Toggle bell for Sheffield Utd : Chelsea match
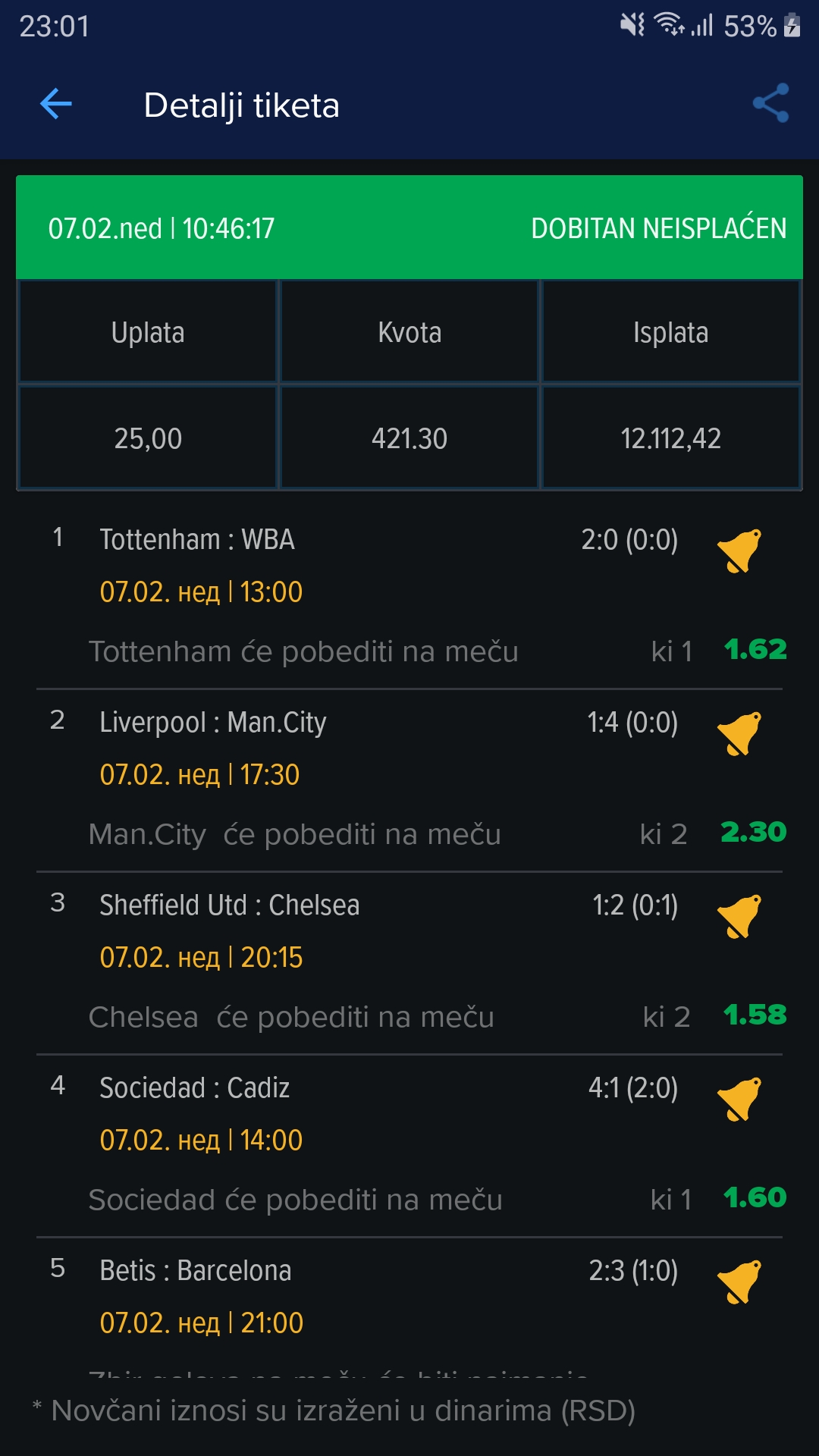This screenshot has height=1456, width=819. [739, 916]
